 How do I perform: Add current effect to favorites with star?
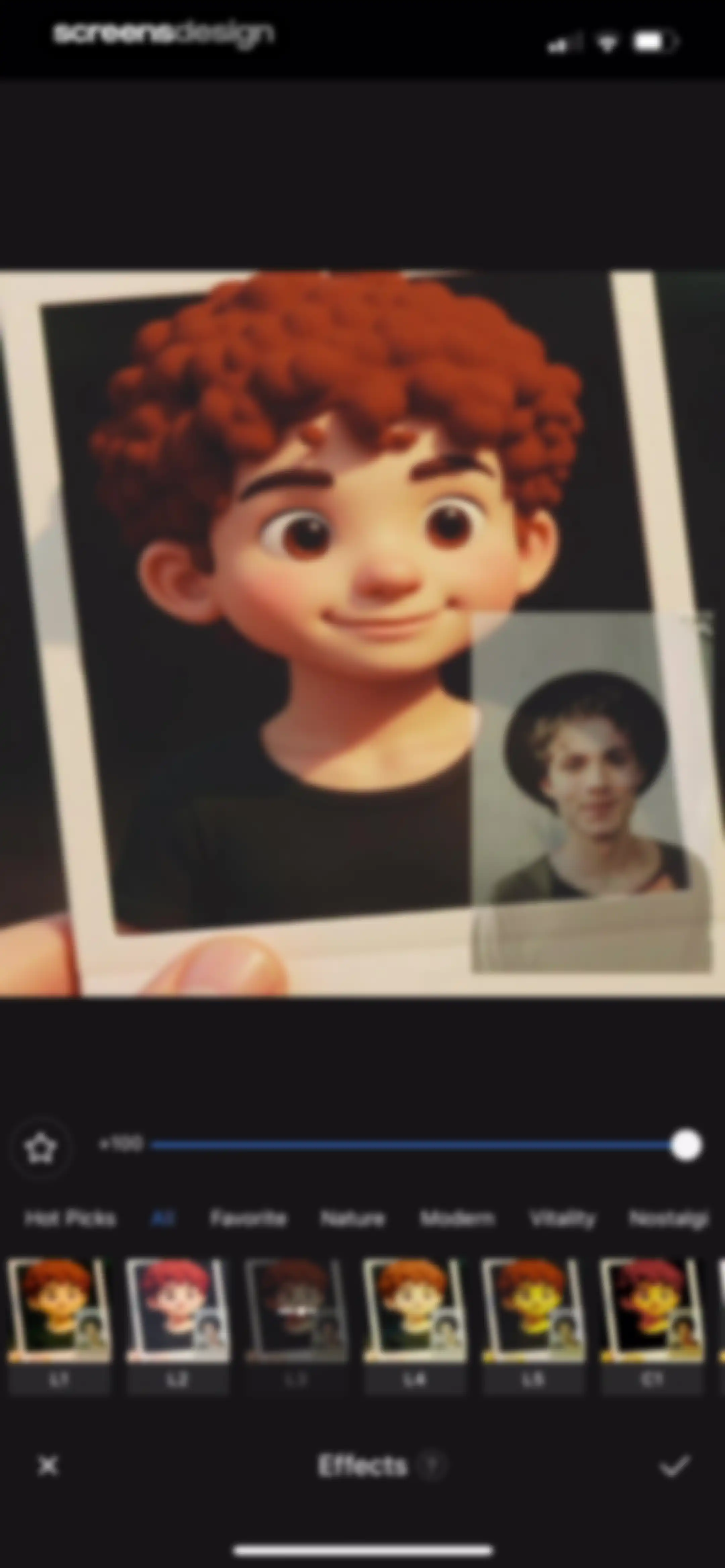tap(40, 1148)
